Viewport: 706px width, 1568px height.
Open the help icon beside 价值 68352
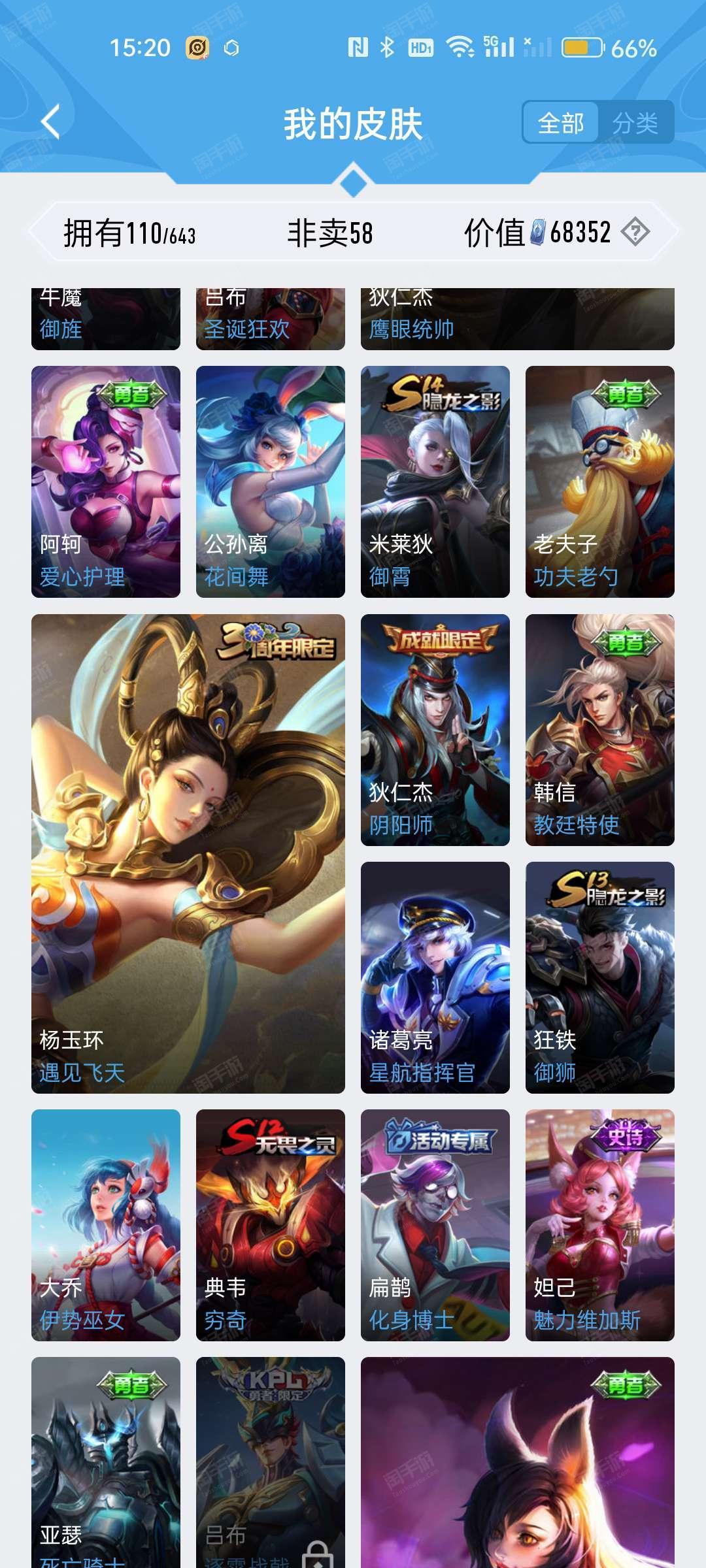pos(635,232)
